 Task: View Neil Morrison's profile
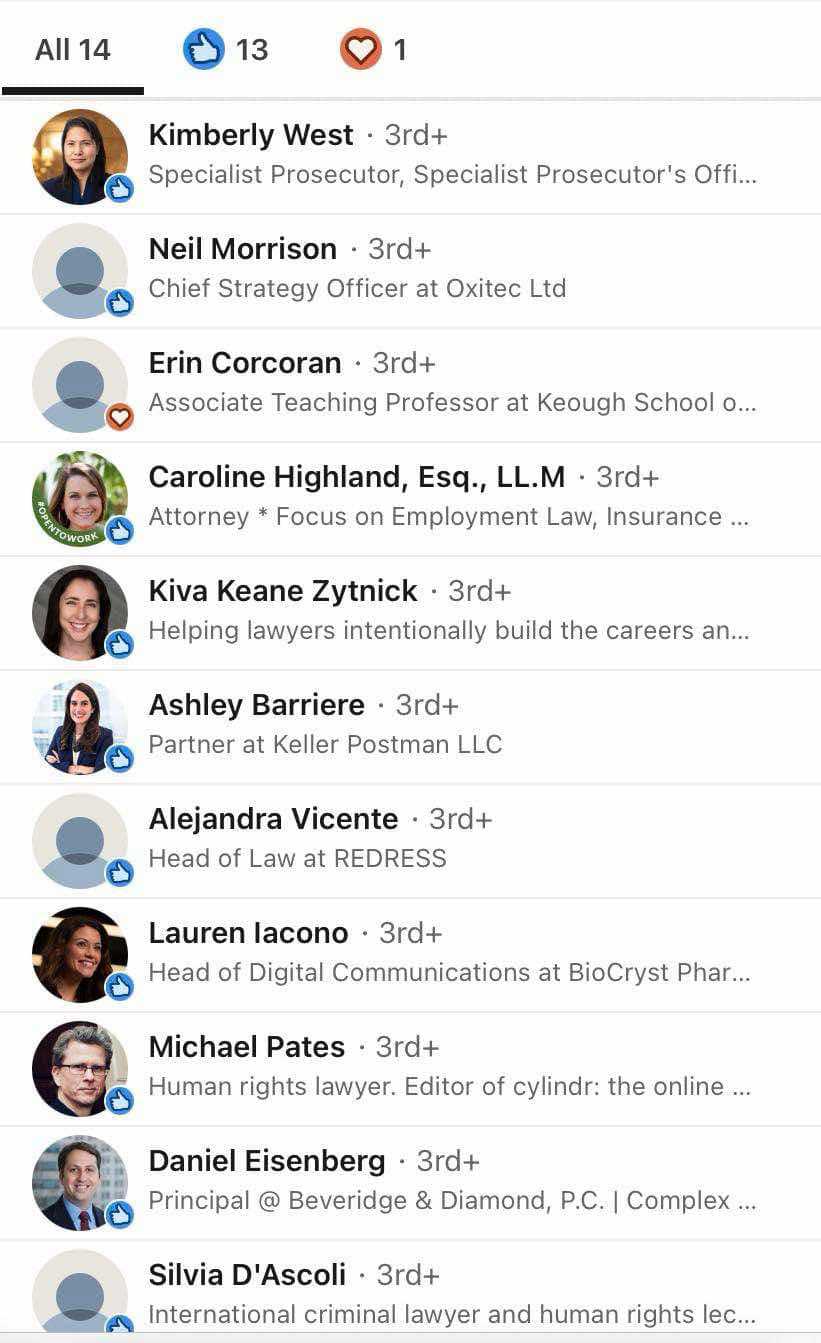tap(243, 249)
